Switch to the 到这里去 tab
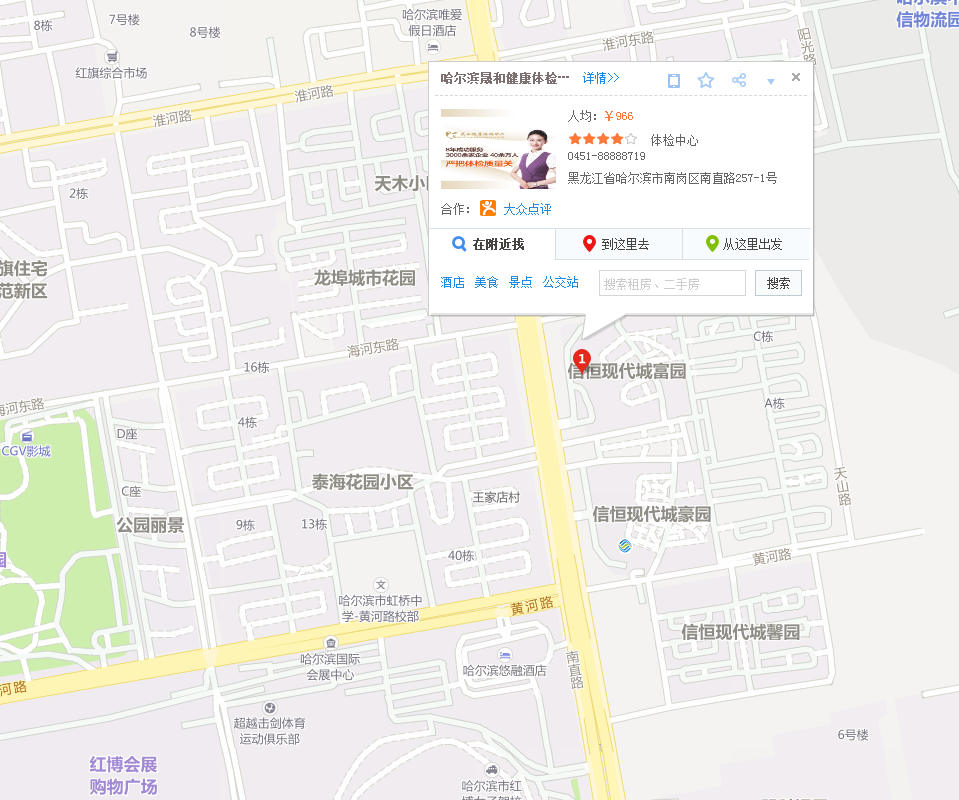 [x=619, y=244]
